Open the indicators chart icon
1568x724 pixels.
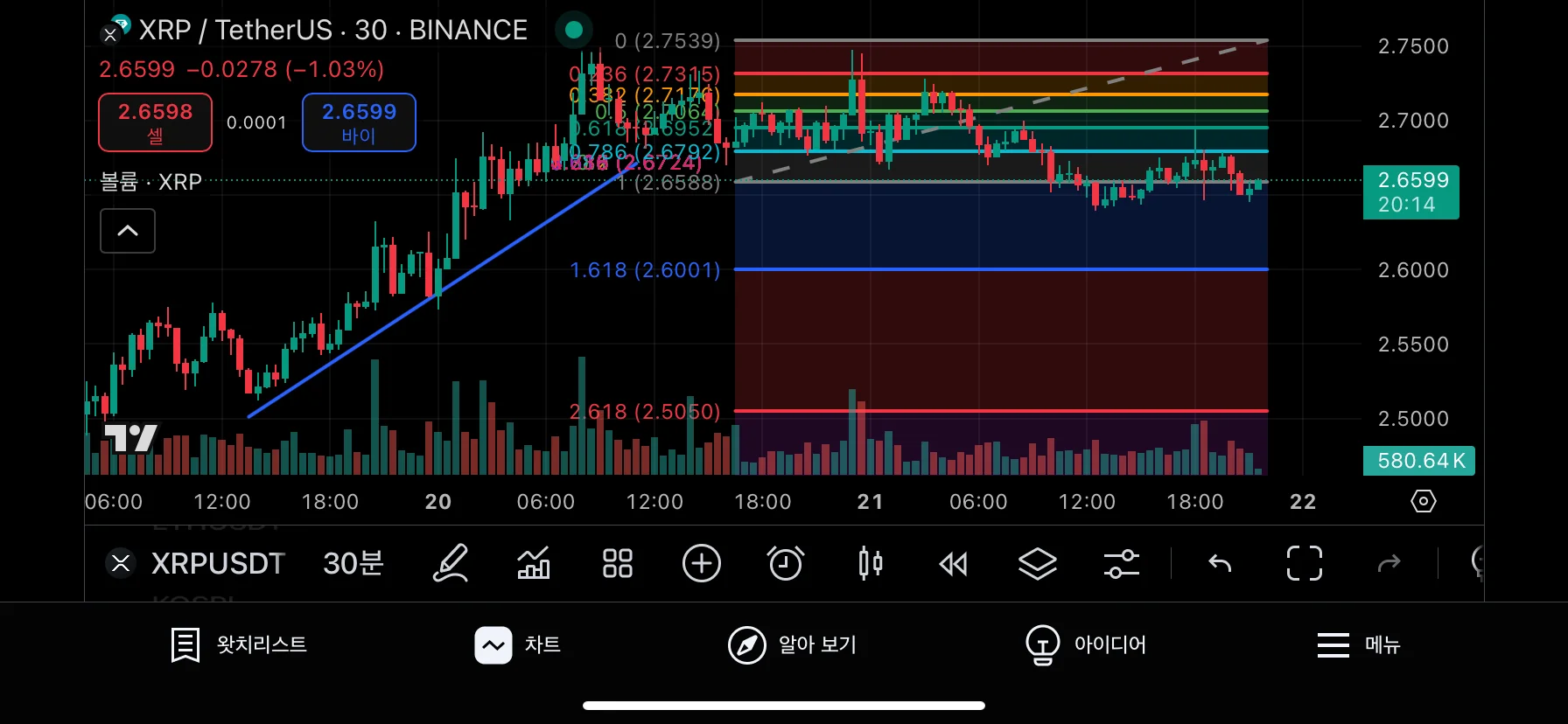point(534,564)
